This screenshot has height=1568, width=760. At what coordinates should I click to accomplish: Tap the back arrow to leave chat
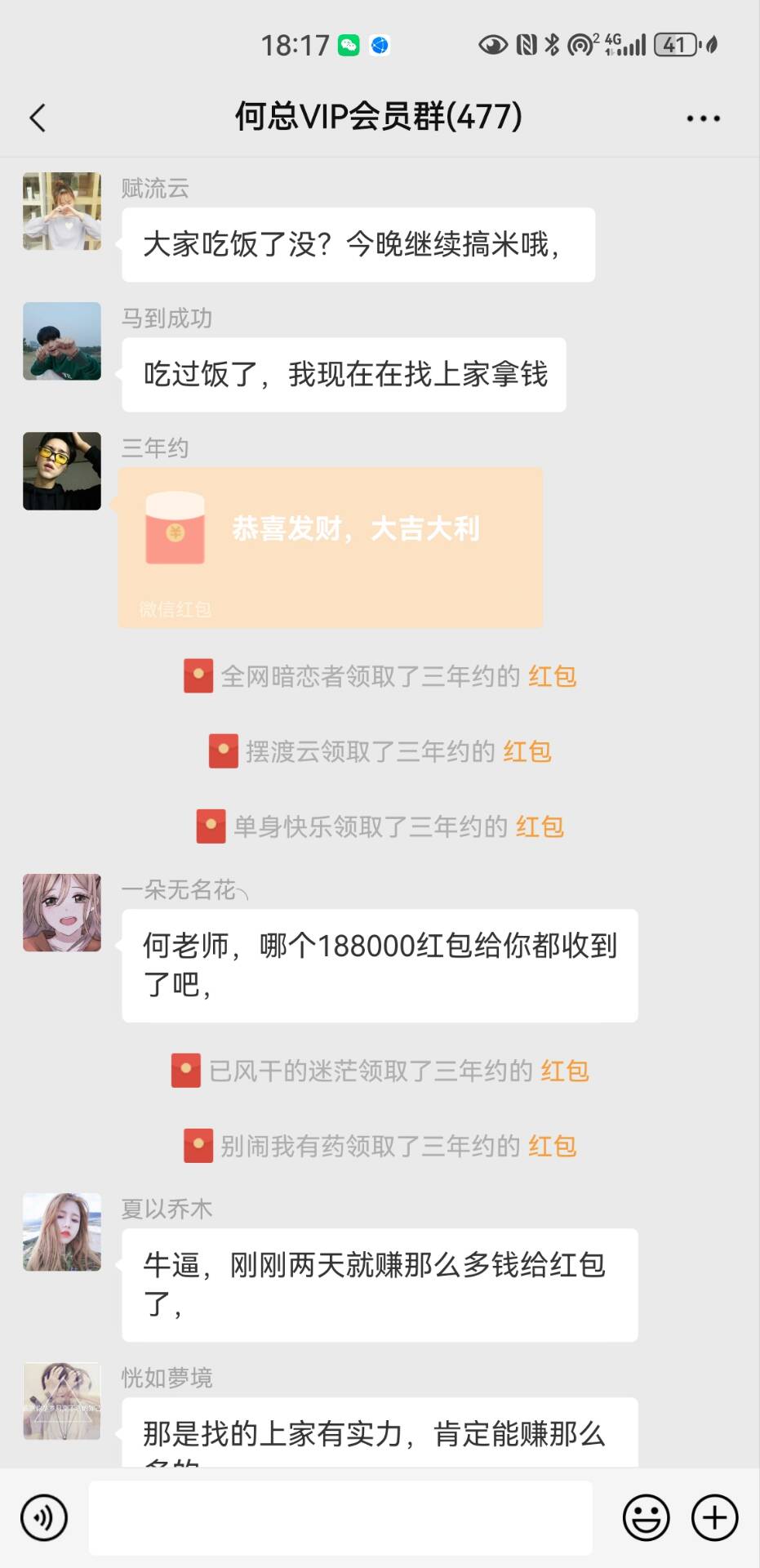37,117
